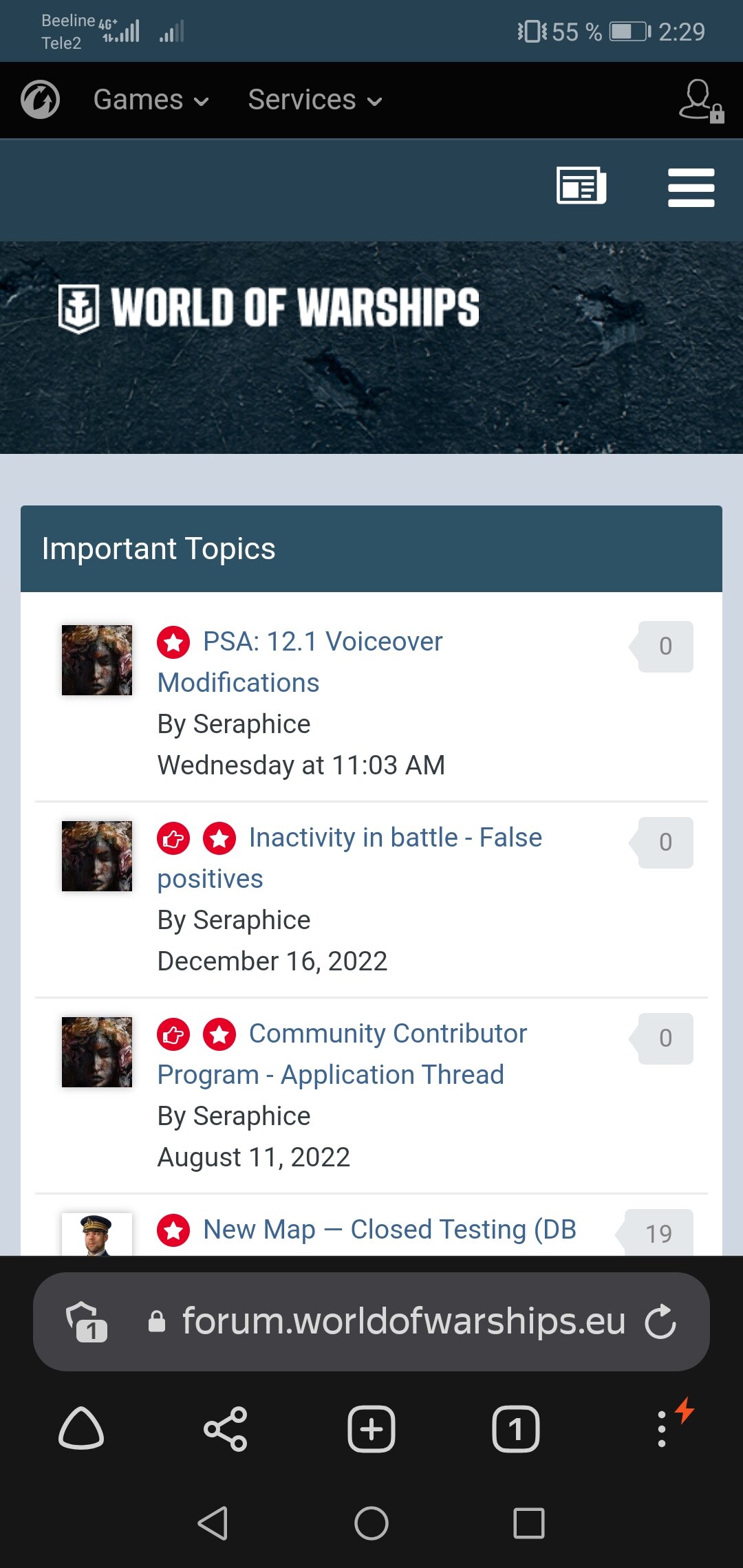Screen dimensions: 743x1568
Task: Open the Alice assistant icon in toolbar
Action: coord(81,1428)
